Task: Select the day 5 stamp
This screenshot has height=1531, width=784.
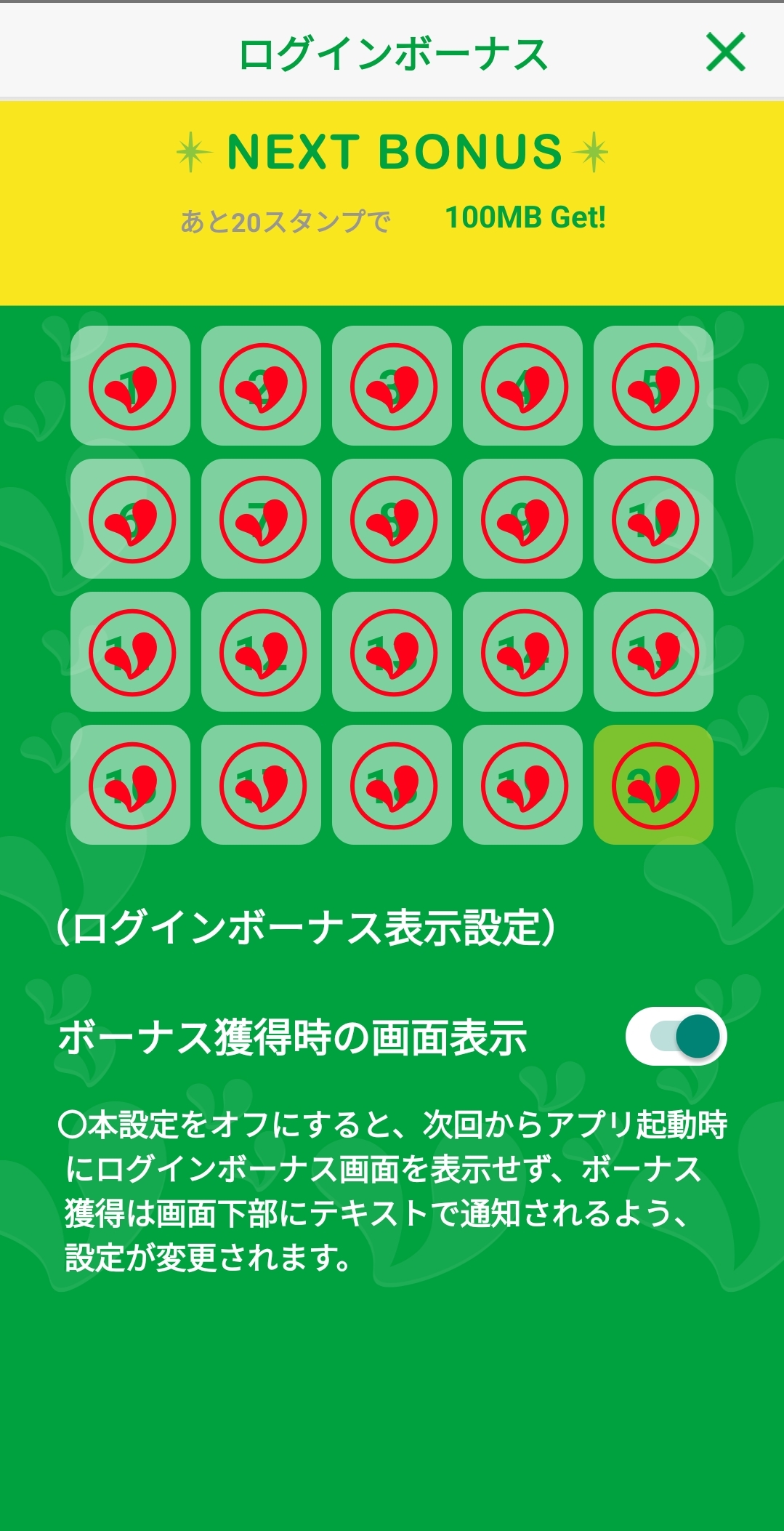Action: click(652, 385)
